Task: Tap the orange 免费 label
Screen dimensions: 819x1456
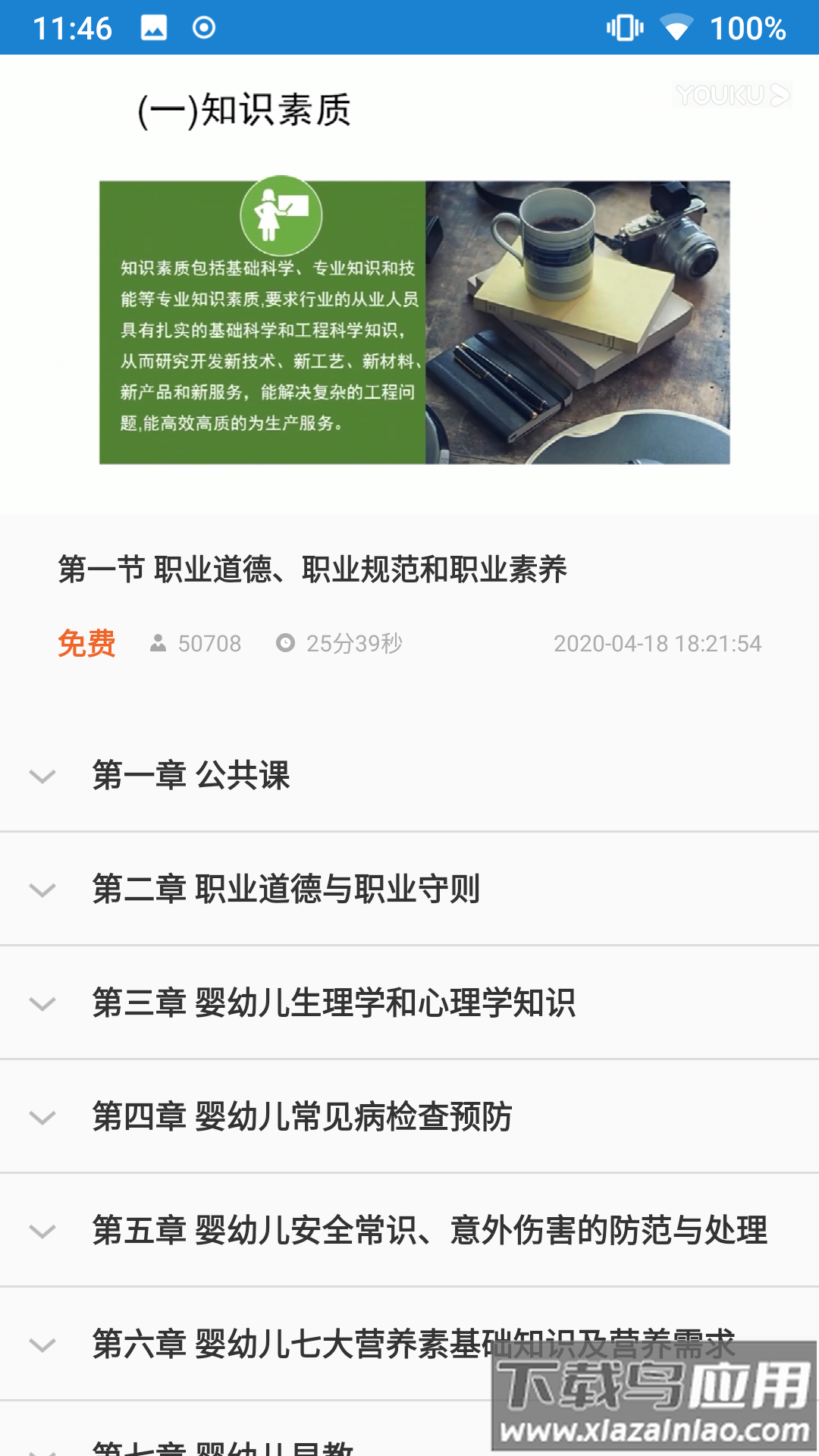Action: 86,644
